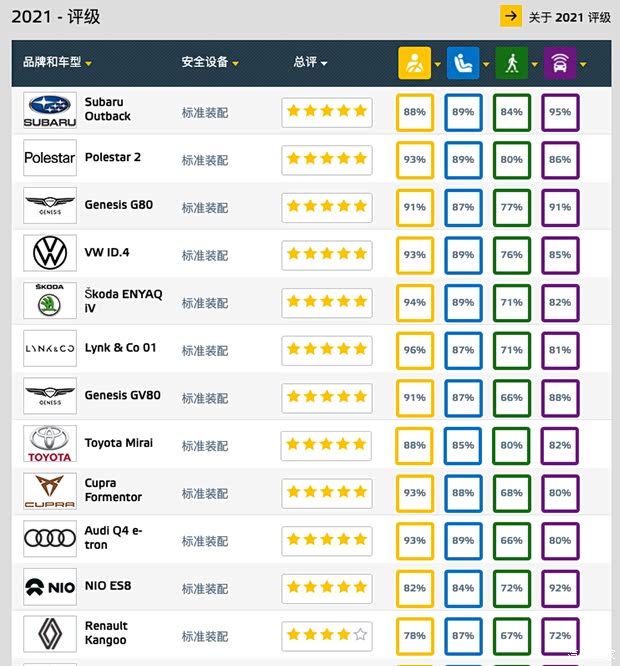Select the Renault Kangoo entry
Viewport: 620px width, 666px height.
106,633
